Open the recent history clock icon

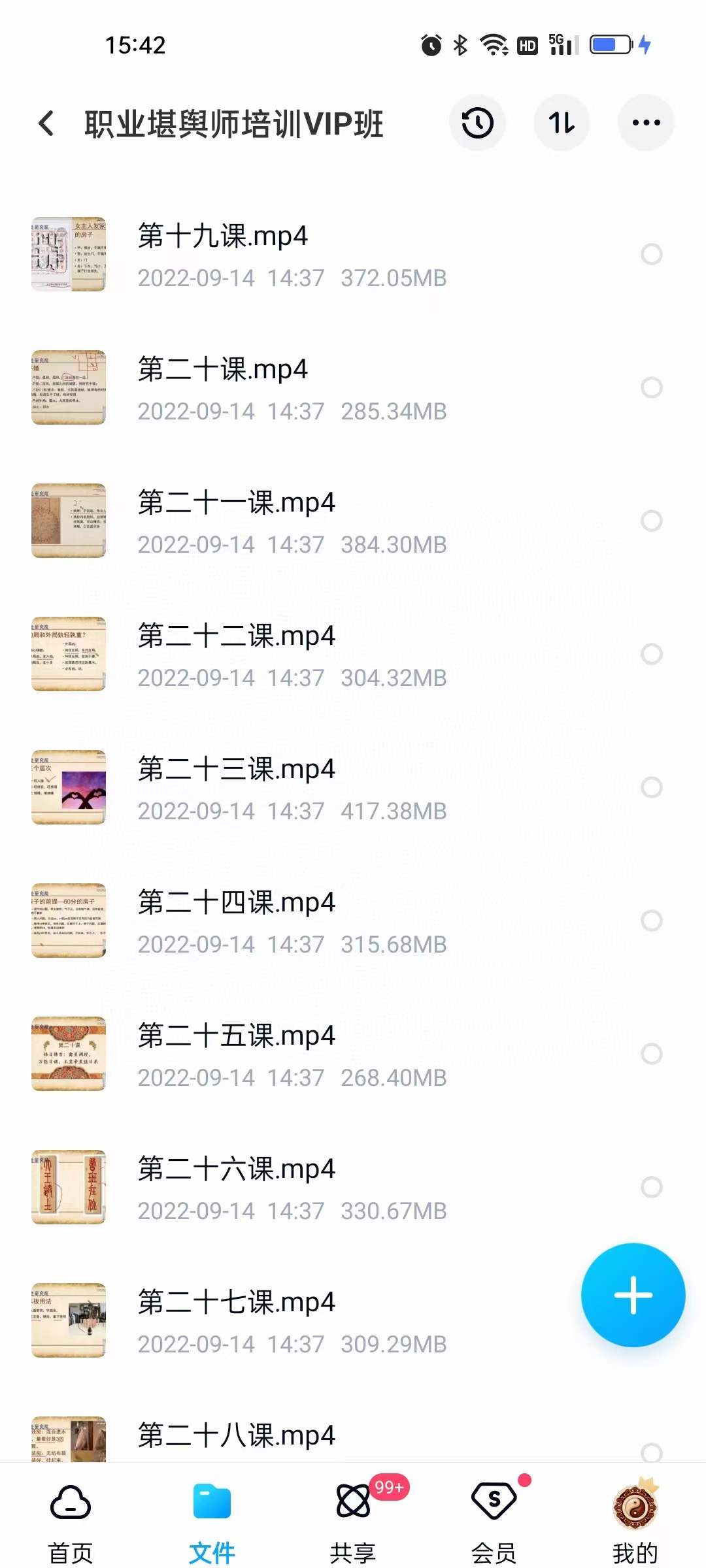tap(477, 123)
